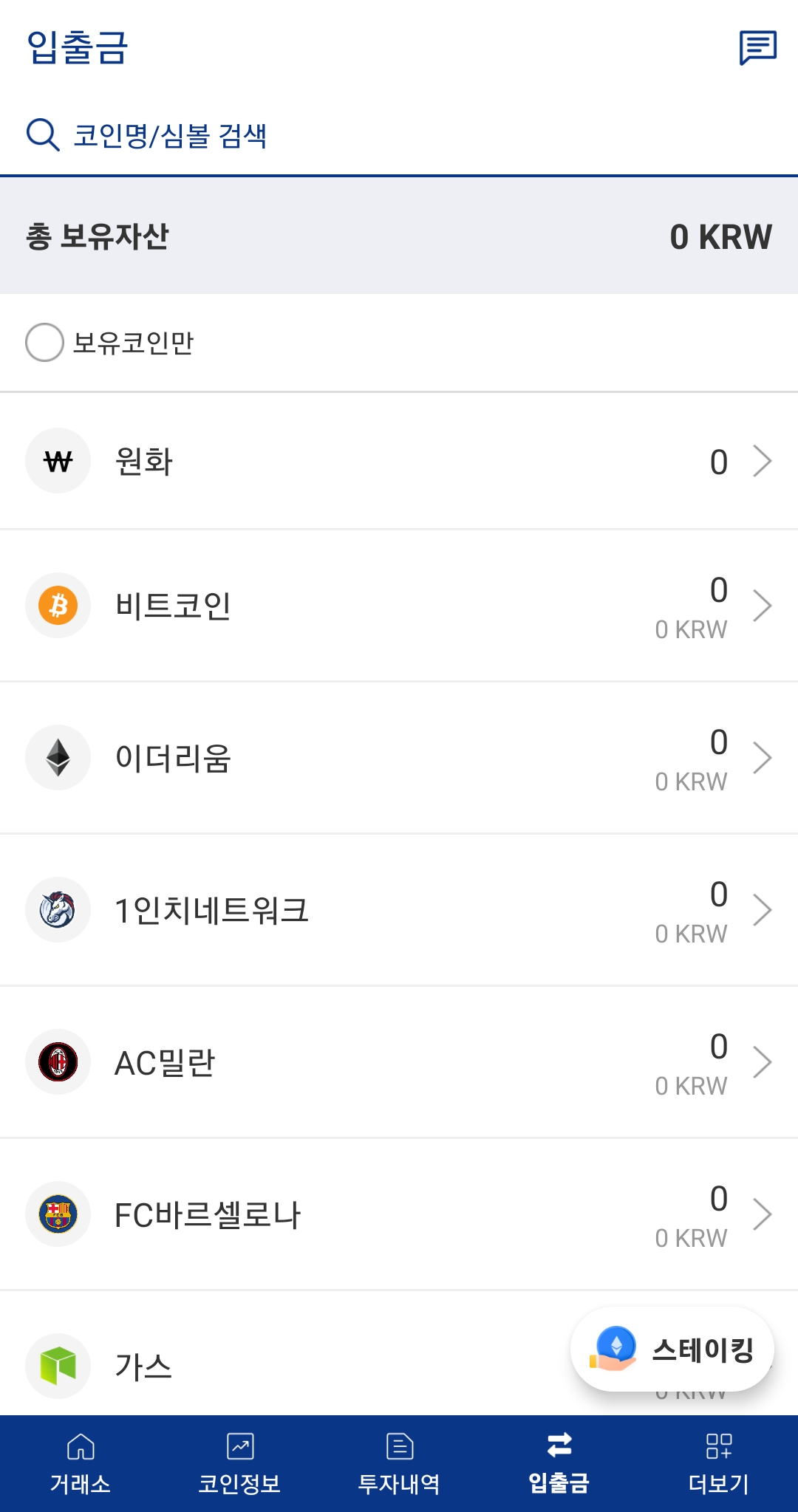Switch to the 투자내역 tab
This screenshot has width=798, height=1512.
(x=399, y=1463)
